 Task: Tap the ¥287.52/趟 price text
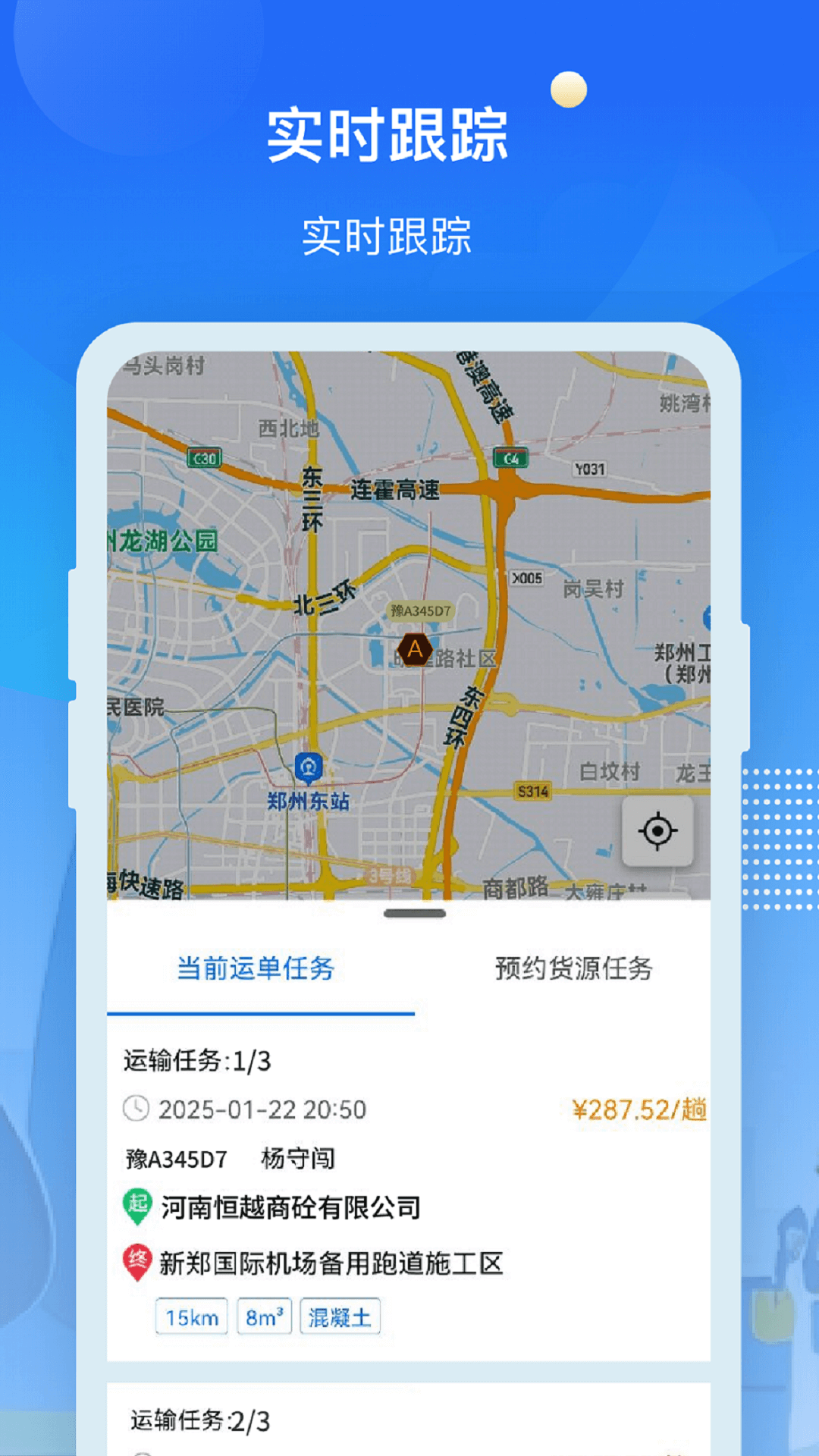(x=639, y=1109)
